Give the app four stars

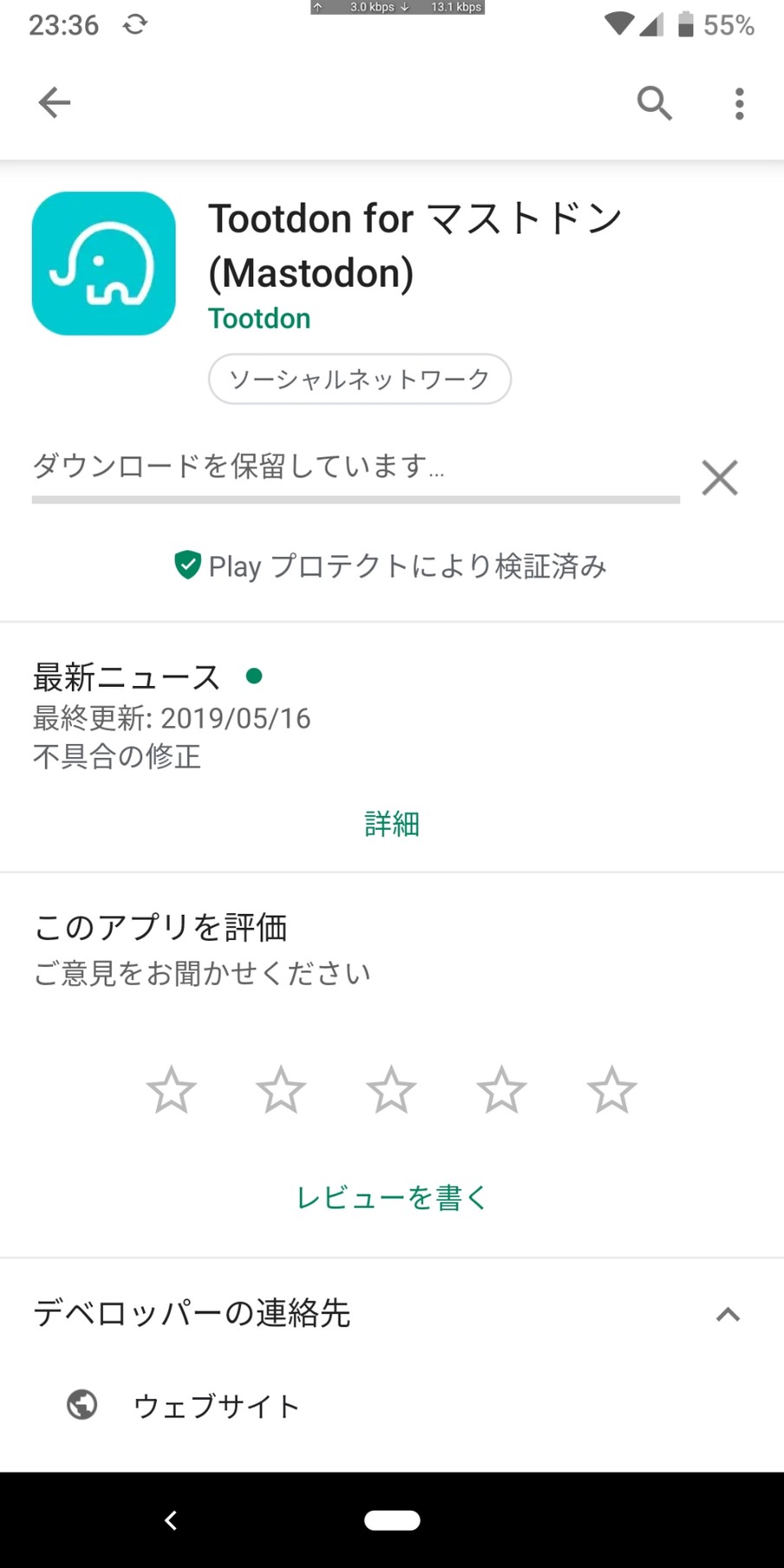pos(502,1089)
